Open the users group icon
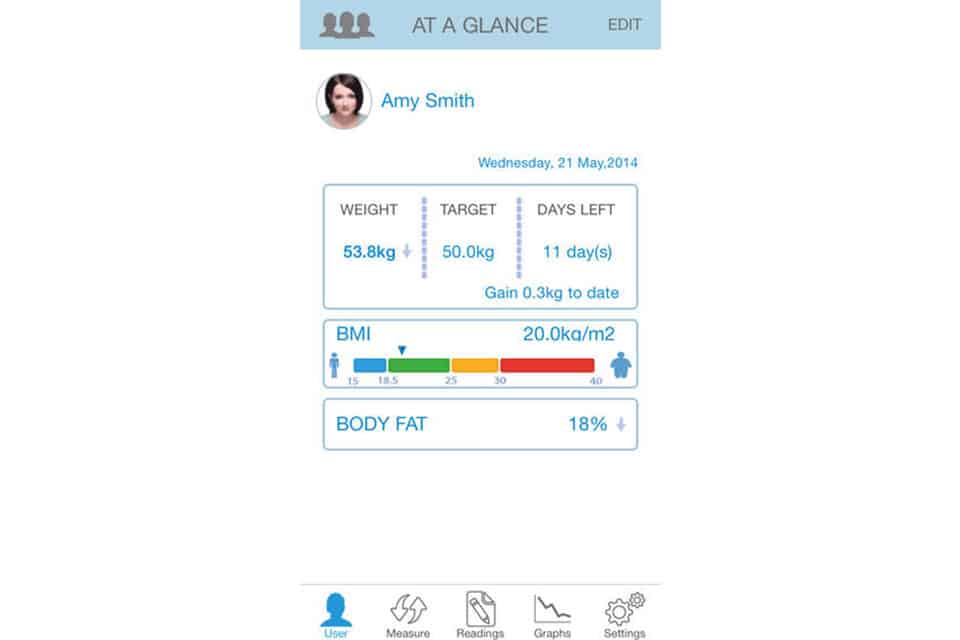Viewport: 960px width, 640px height. pos(346,25)
